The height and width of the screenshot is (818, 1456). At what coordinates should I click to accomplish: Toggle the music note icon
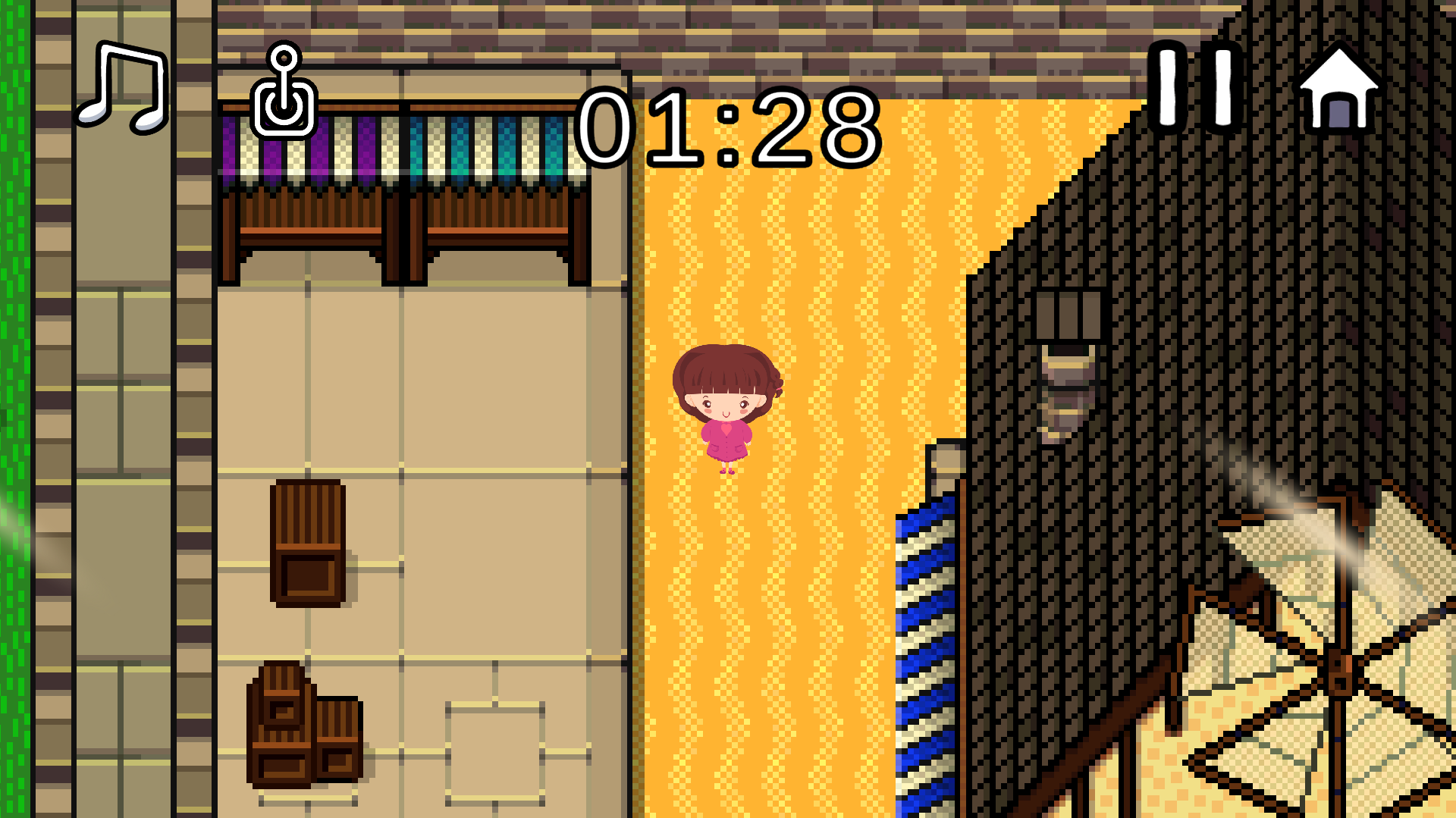tap(124, 87)
